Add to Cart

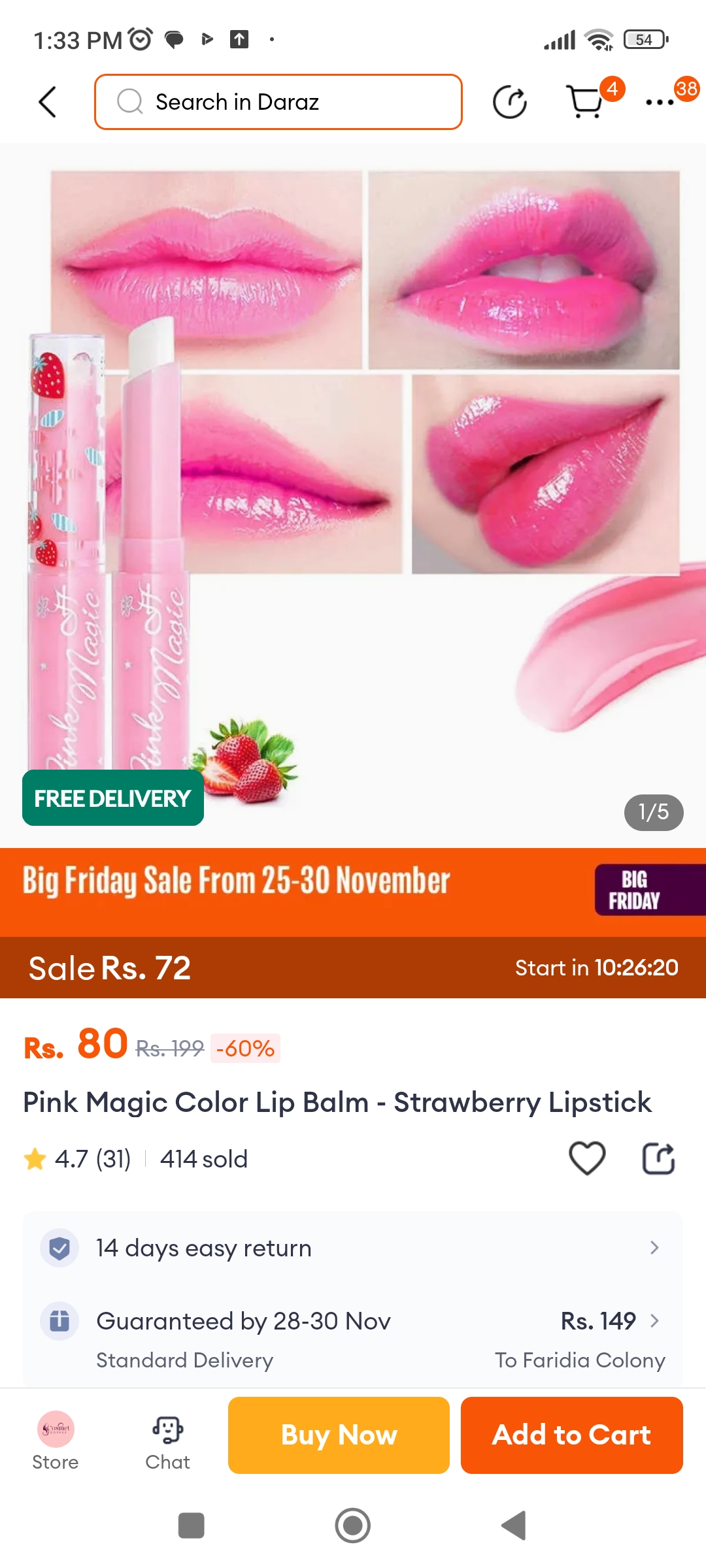pyautogui.click(x=571, y=1435)
